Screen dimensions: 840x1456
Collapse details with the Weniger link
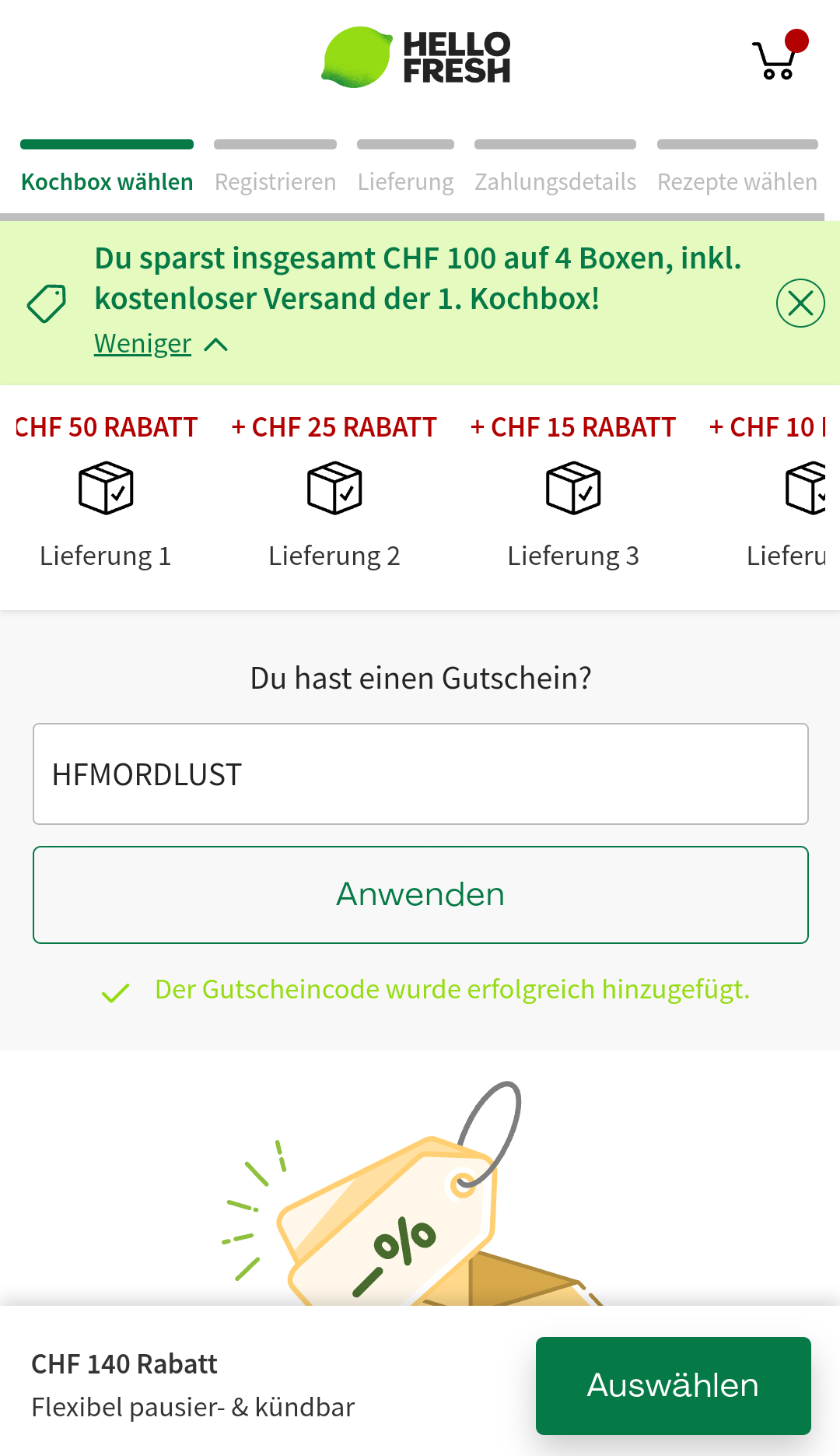[x=143, y=344]
